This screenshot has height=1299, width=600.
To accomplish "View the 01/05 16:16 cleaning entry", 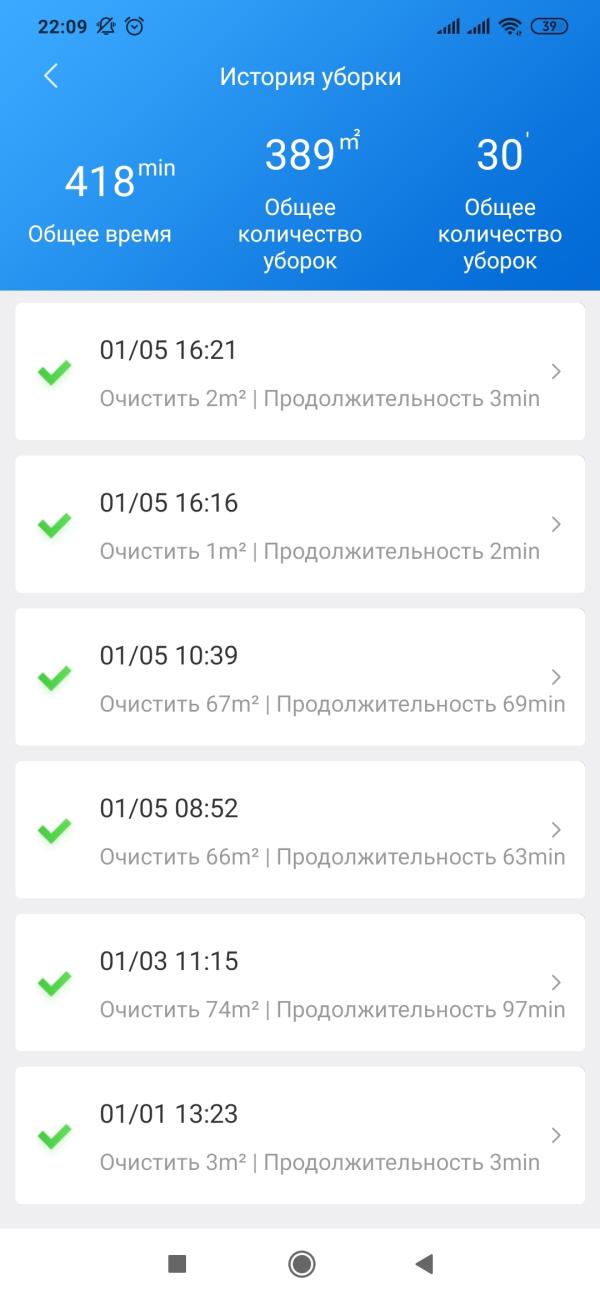I will [300, 525].
